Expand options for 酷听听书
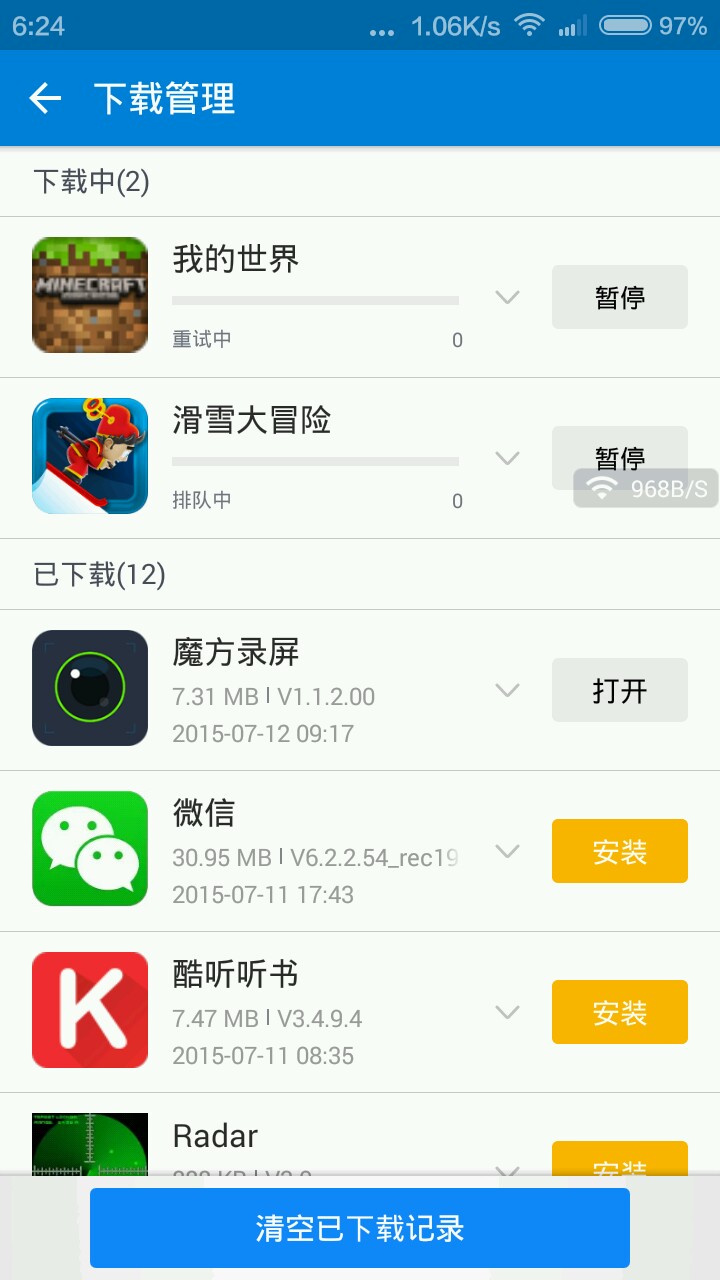This screenshot has width=720, height=1280. (x=508, y=1012)
